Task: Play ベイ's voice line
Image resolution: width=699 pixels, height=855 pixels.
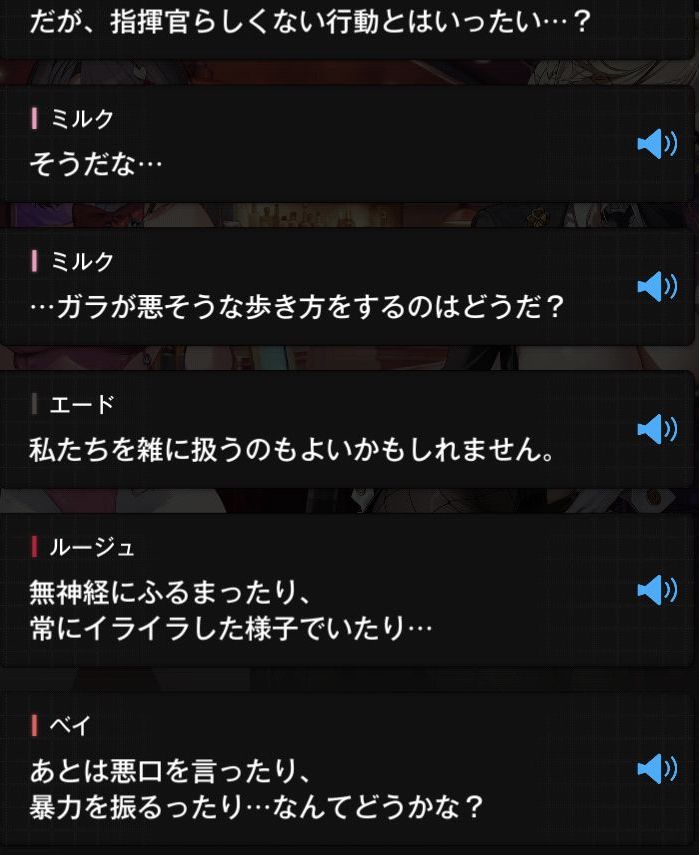Action: [656, 768]
